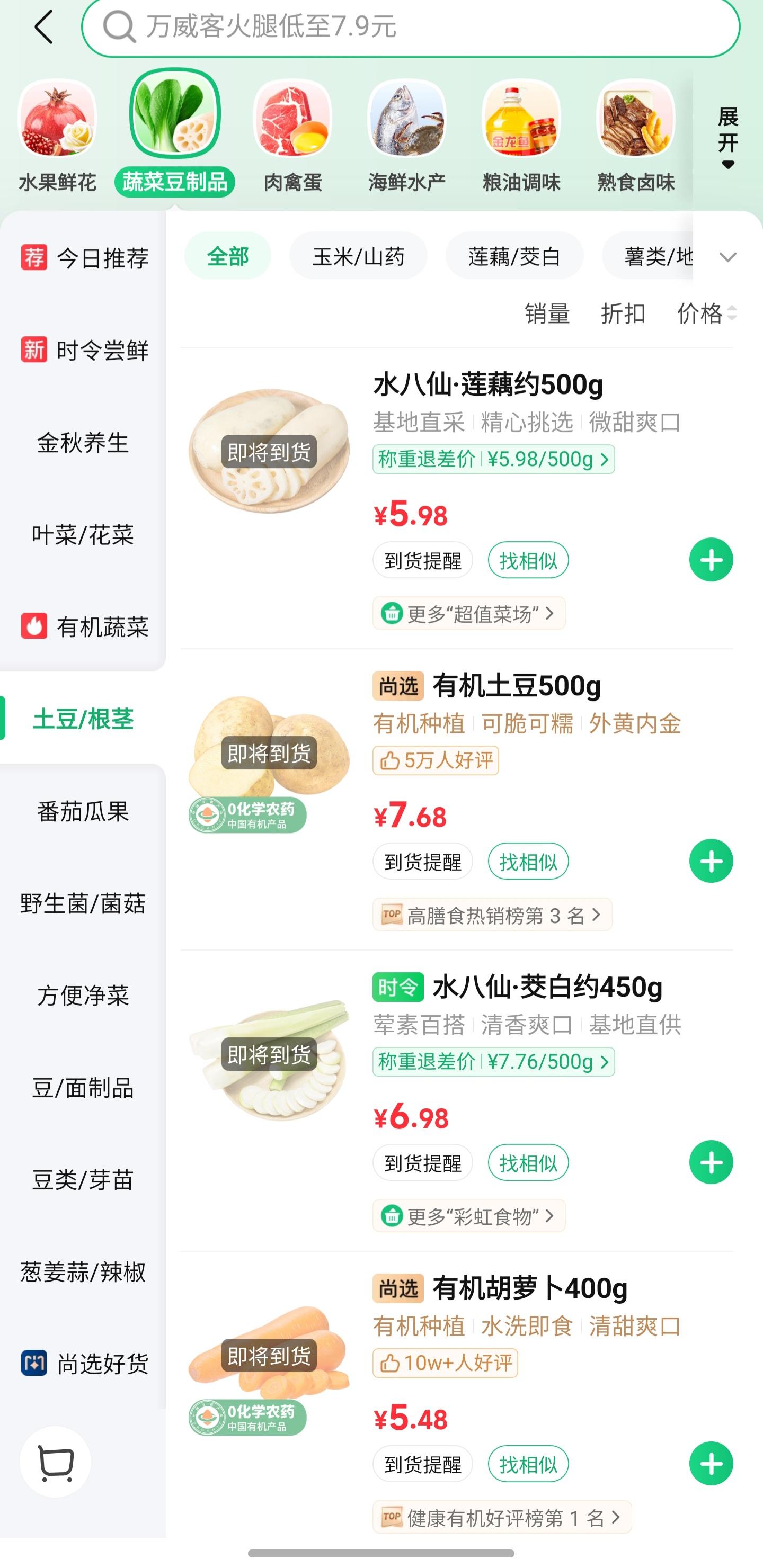763x1568 pixels.
Task: Expand all categories with 展开
Action: pos(727,138)
